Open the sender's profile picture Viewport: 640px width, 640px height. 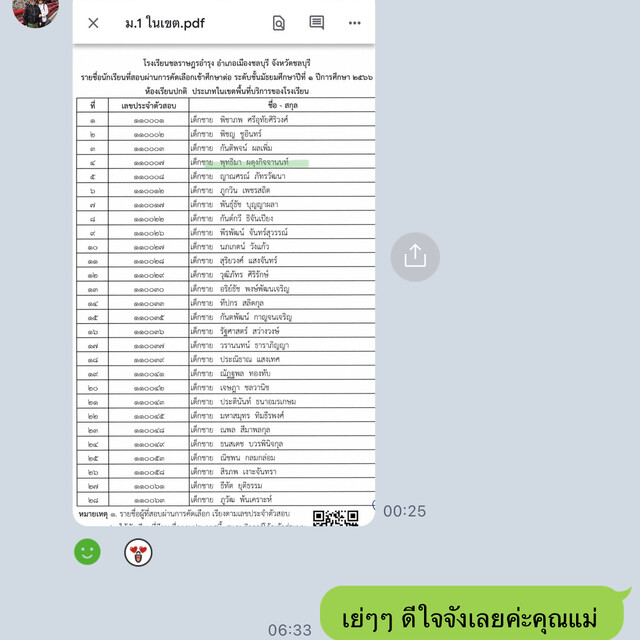point(36,12)
